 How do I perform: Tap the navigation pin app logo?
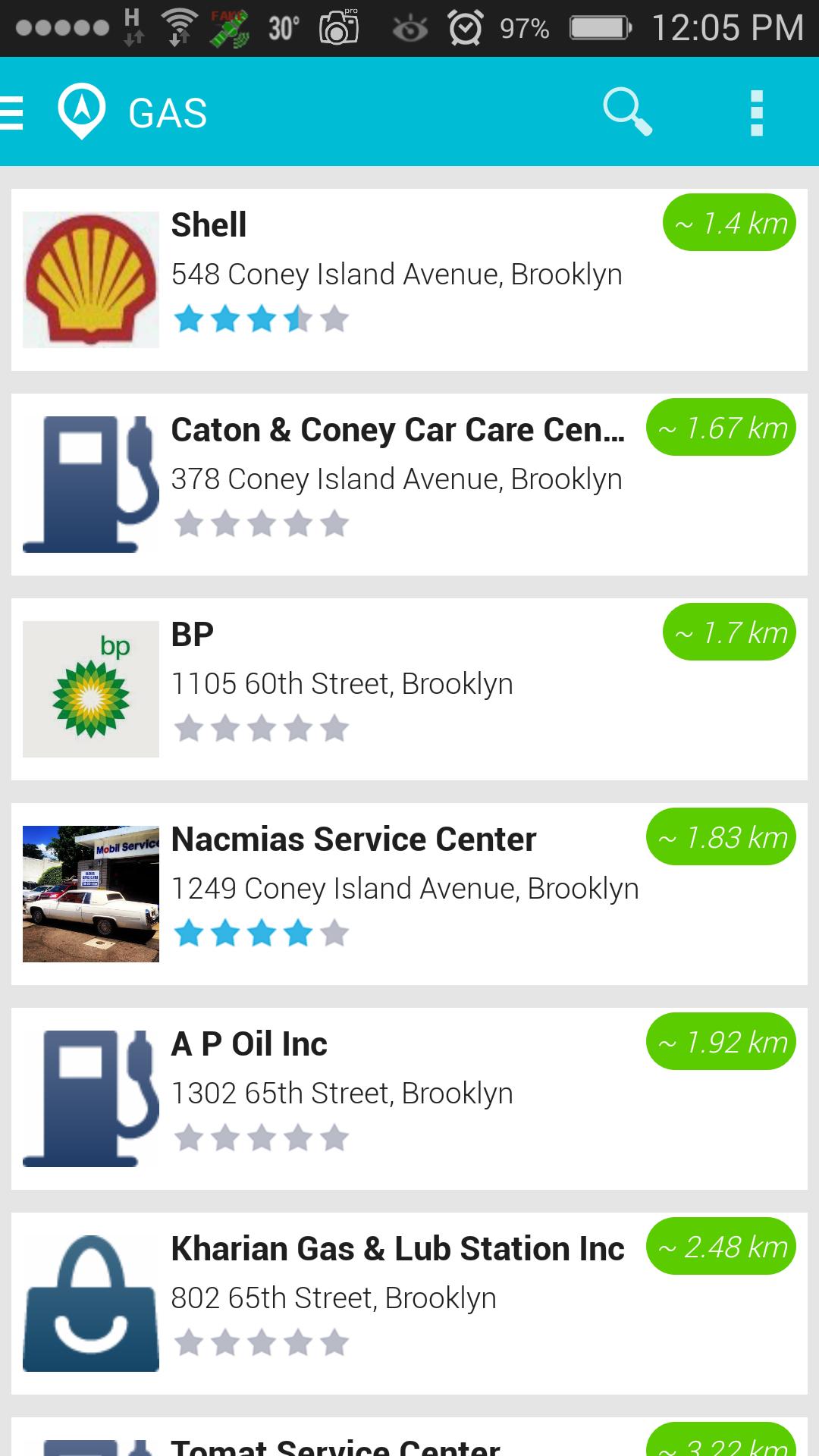[x=81, y=112]
